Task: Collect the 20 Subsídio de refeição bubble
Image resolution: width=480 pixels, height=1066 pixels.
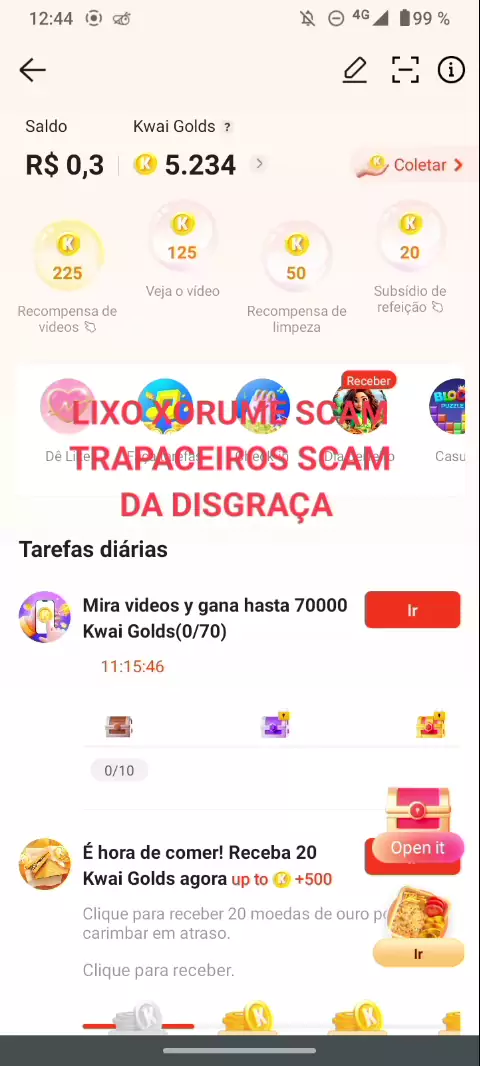Action: click(x=409, y=236)
